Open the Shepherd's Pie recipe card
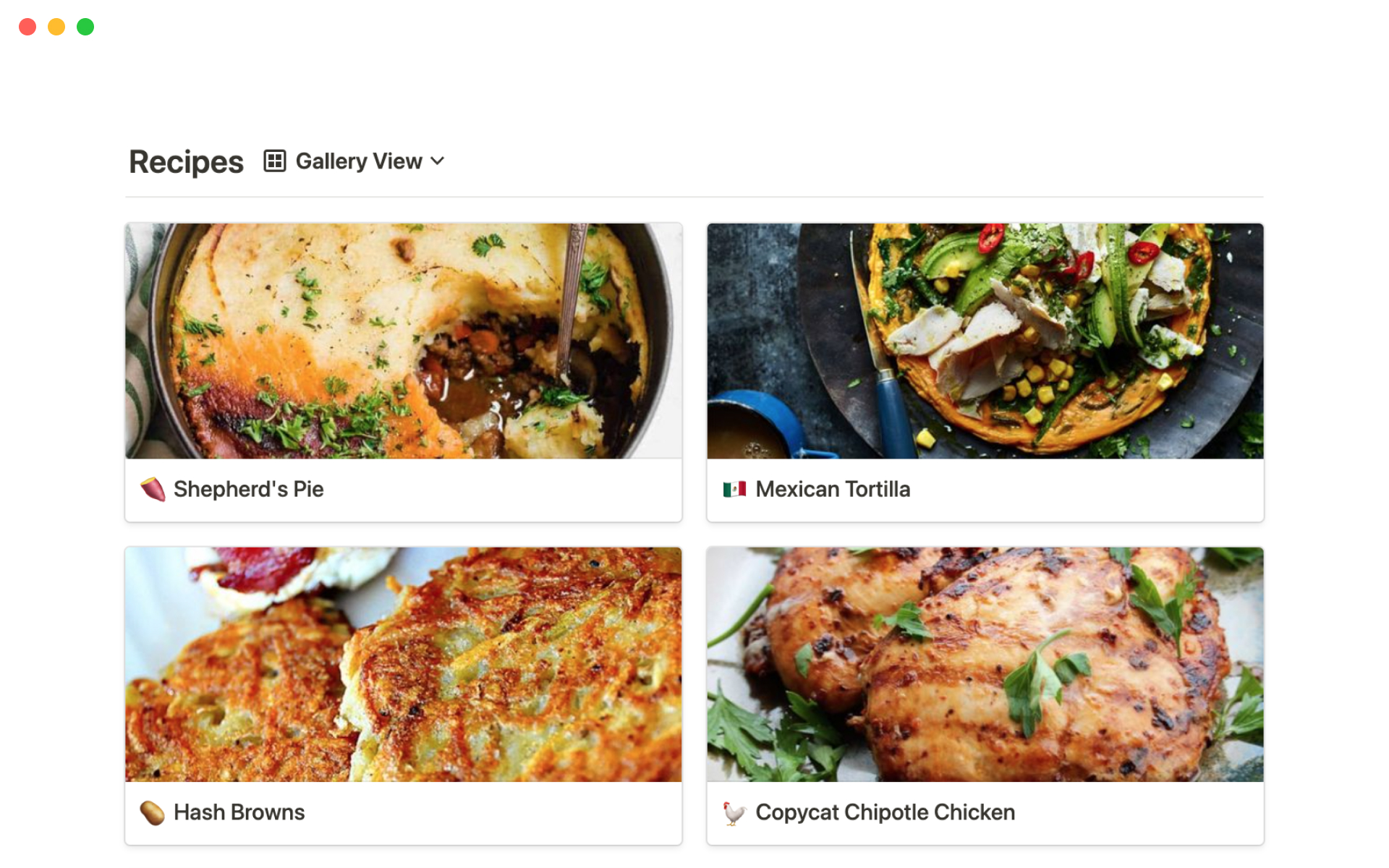This screenshot has width=1389, height=868. pos(403,372)
